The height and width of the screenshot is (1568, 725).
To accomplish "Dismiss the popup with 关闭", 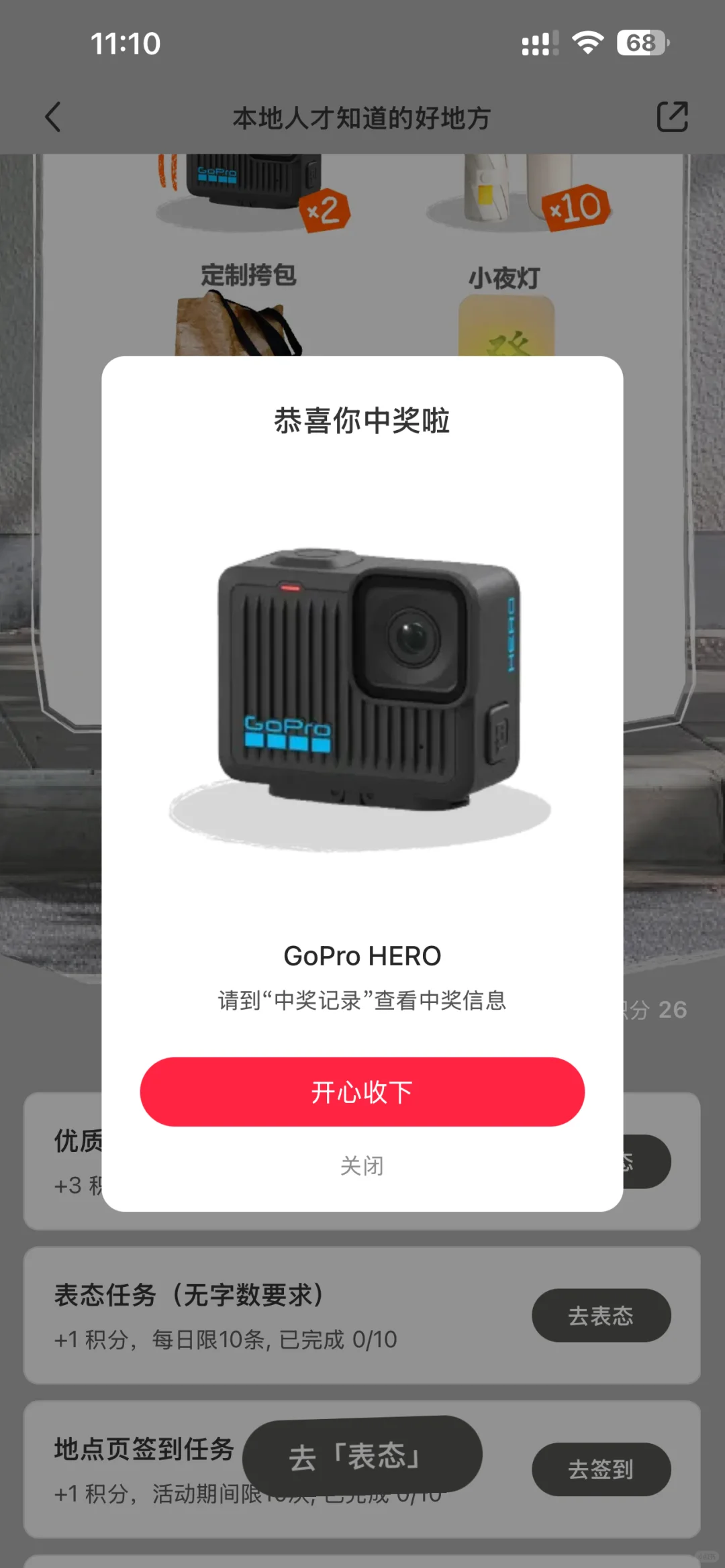I will click(362, 1164).
